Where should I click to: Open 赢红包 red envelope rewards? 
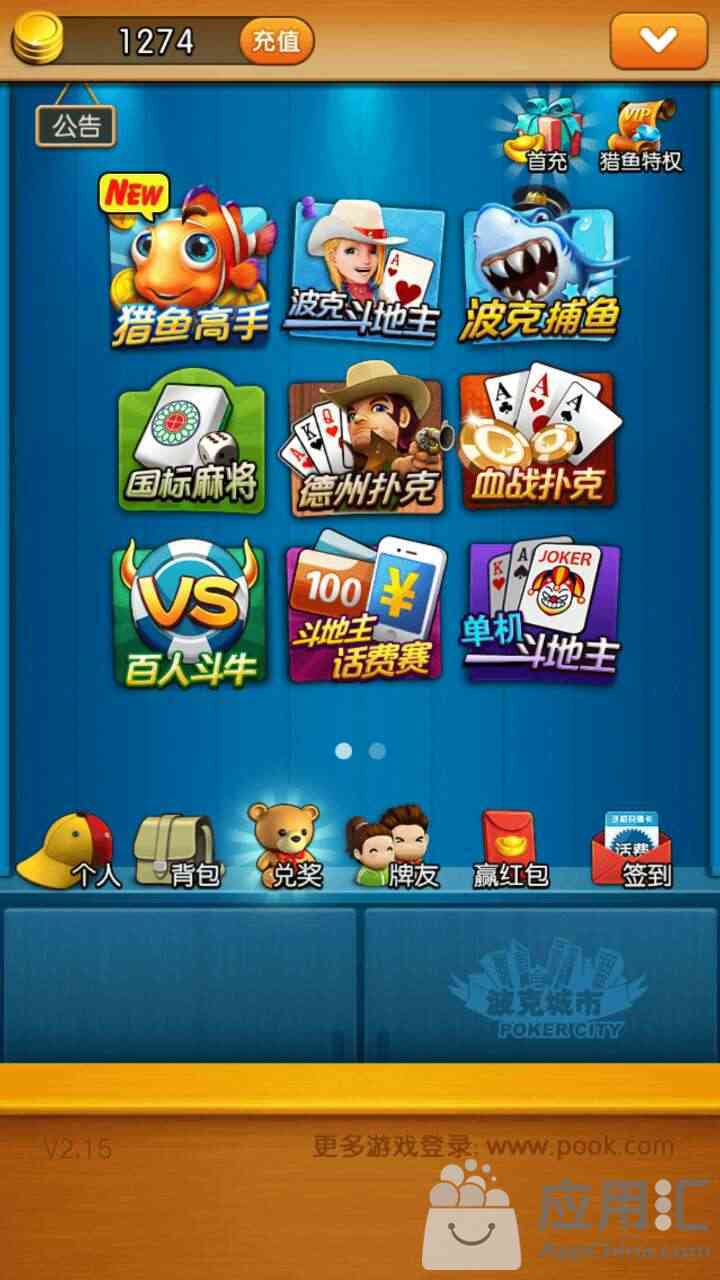click(x=510, y=850)
